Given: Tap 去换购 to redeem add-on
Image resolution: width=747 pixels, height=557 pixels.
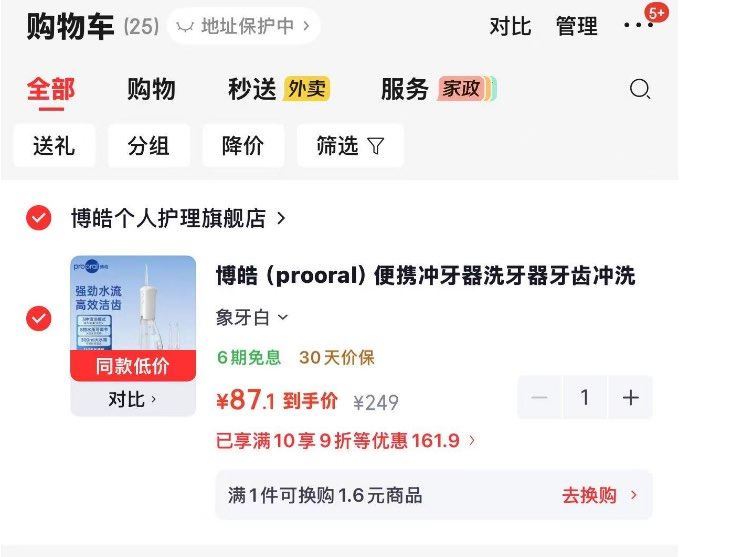Looking at the screenshot, I should click(x=599, y=496).
